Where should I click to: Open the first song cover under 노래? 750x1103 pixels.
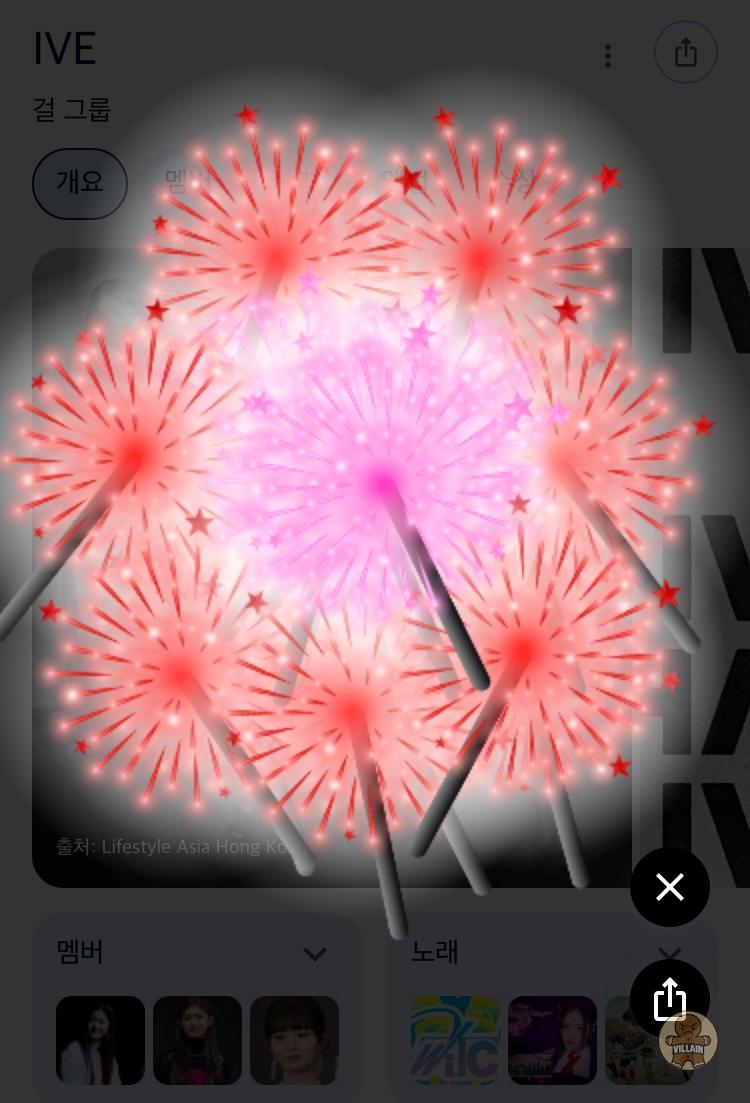click(455, 1040)
